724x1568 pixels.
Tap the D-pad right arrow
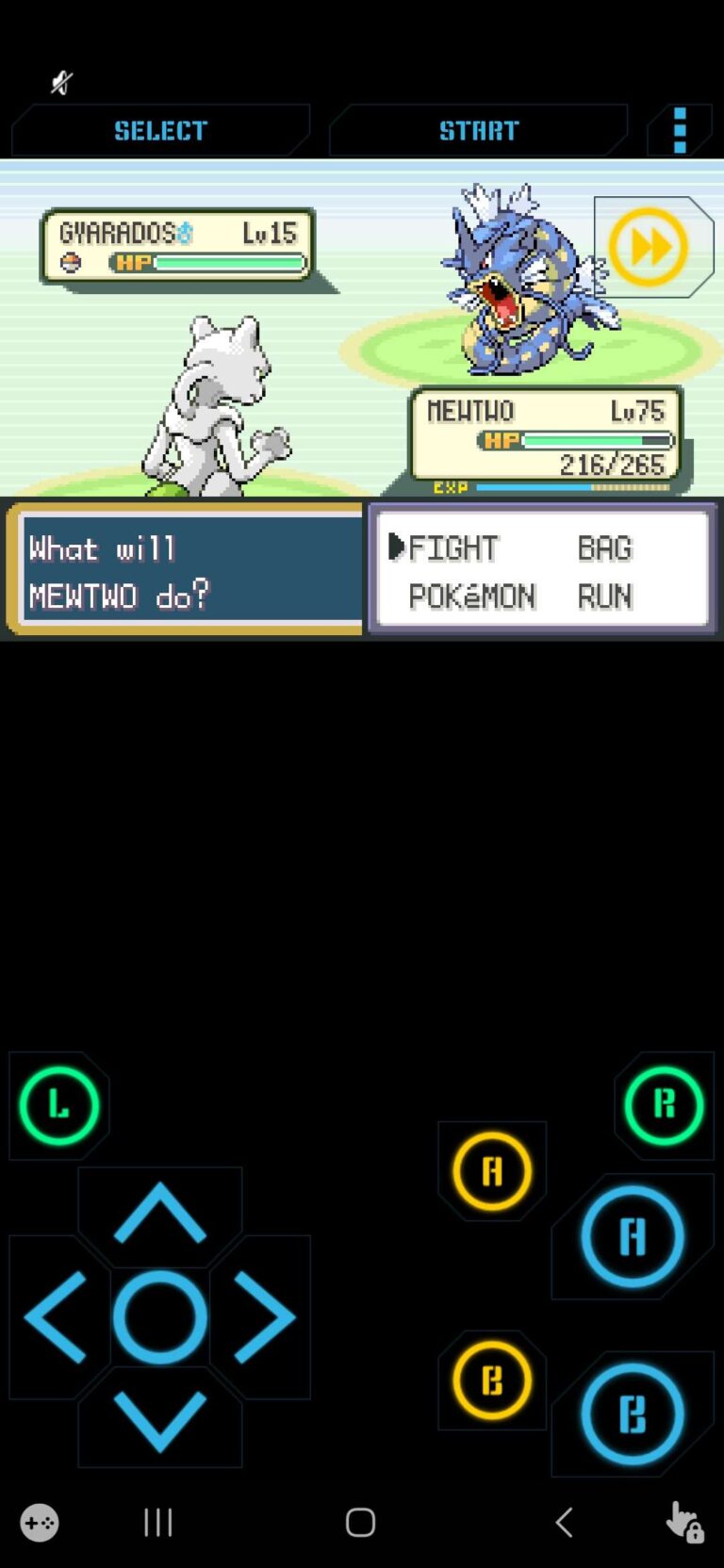pos(263,1316)
